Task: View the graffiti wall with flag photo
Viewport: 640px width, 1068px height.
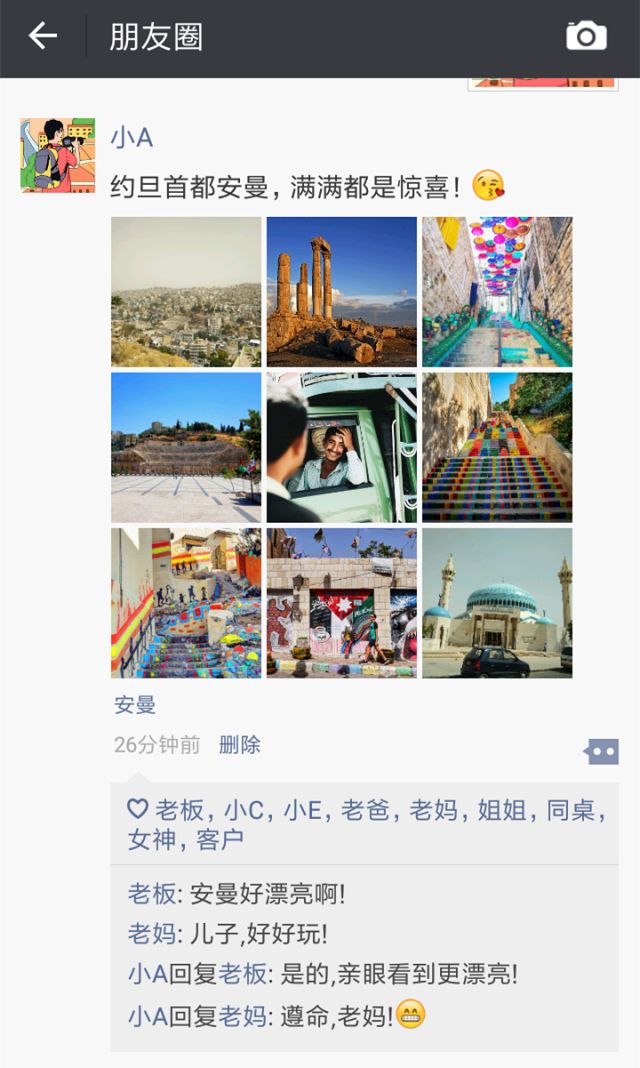Action: [341, 603]
